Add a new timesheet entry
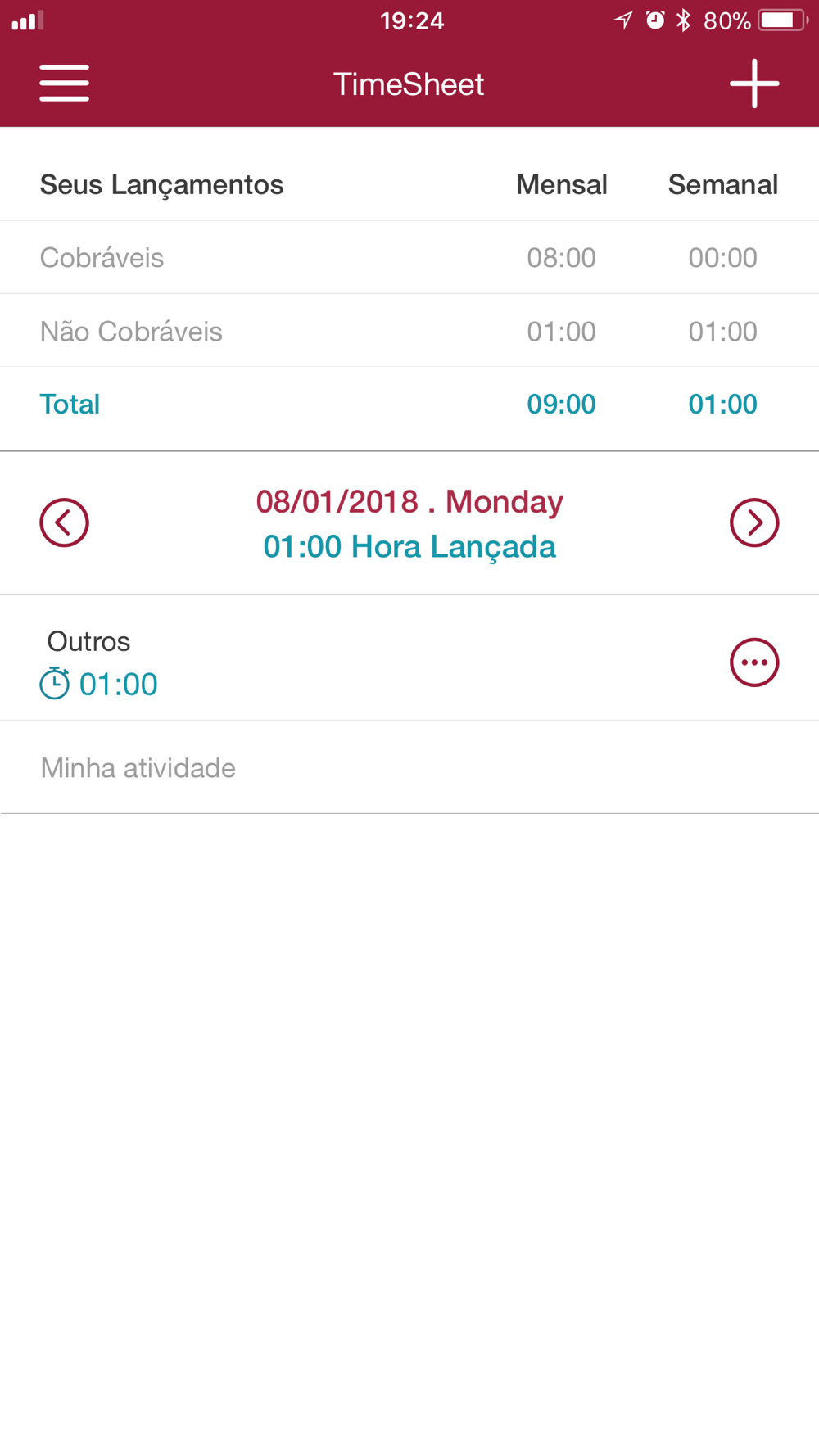Image resolution: width=819 pixels, height=1456 pixels. [x=754, y=84]
